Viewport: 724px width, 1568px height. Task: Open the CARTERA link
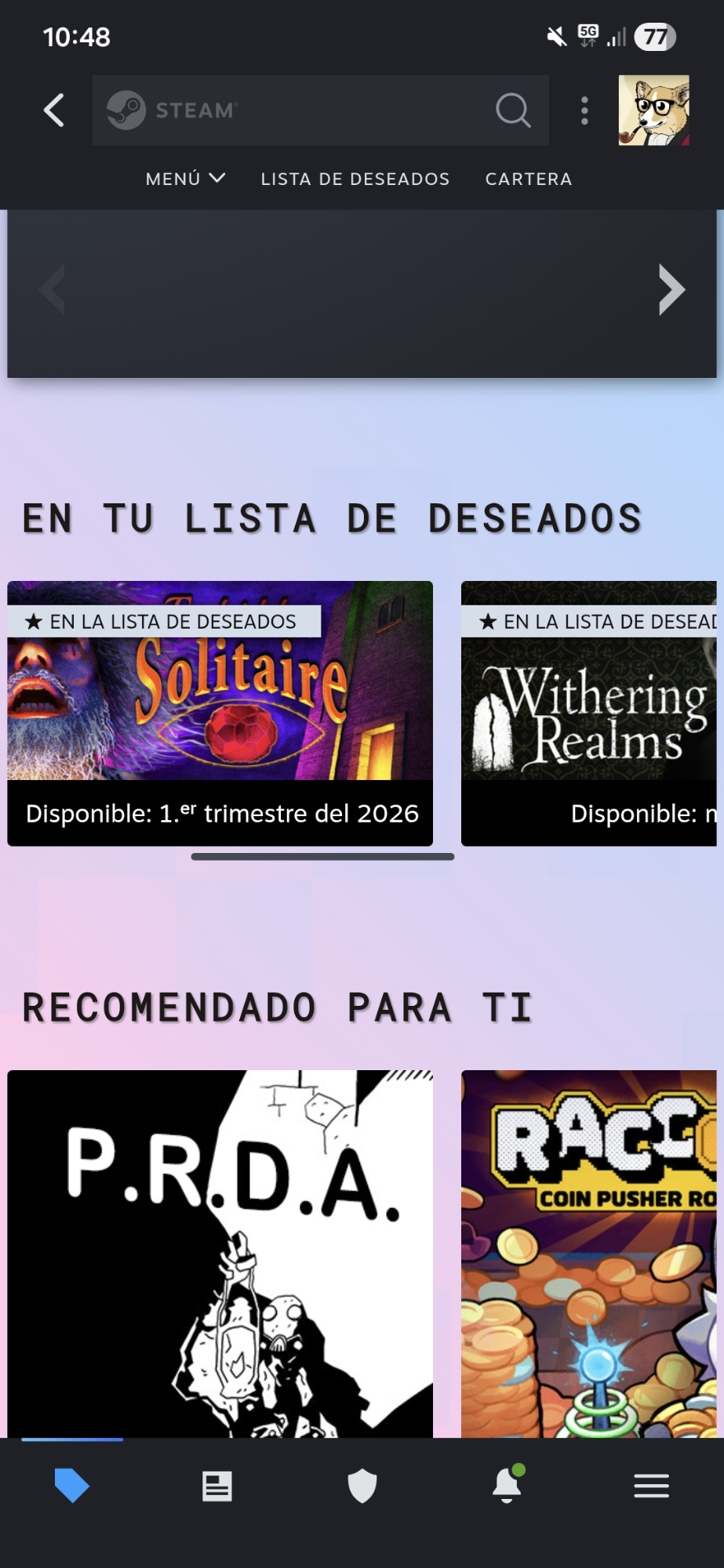pos(528,179)
